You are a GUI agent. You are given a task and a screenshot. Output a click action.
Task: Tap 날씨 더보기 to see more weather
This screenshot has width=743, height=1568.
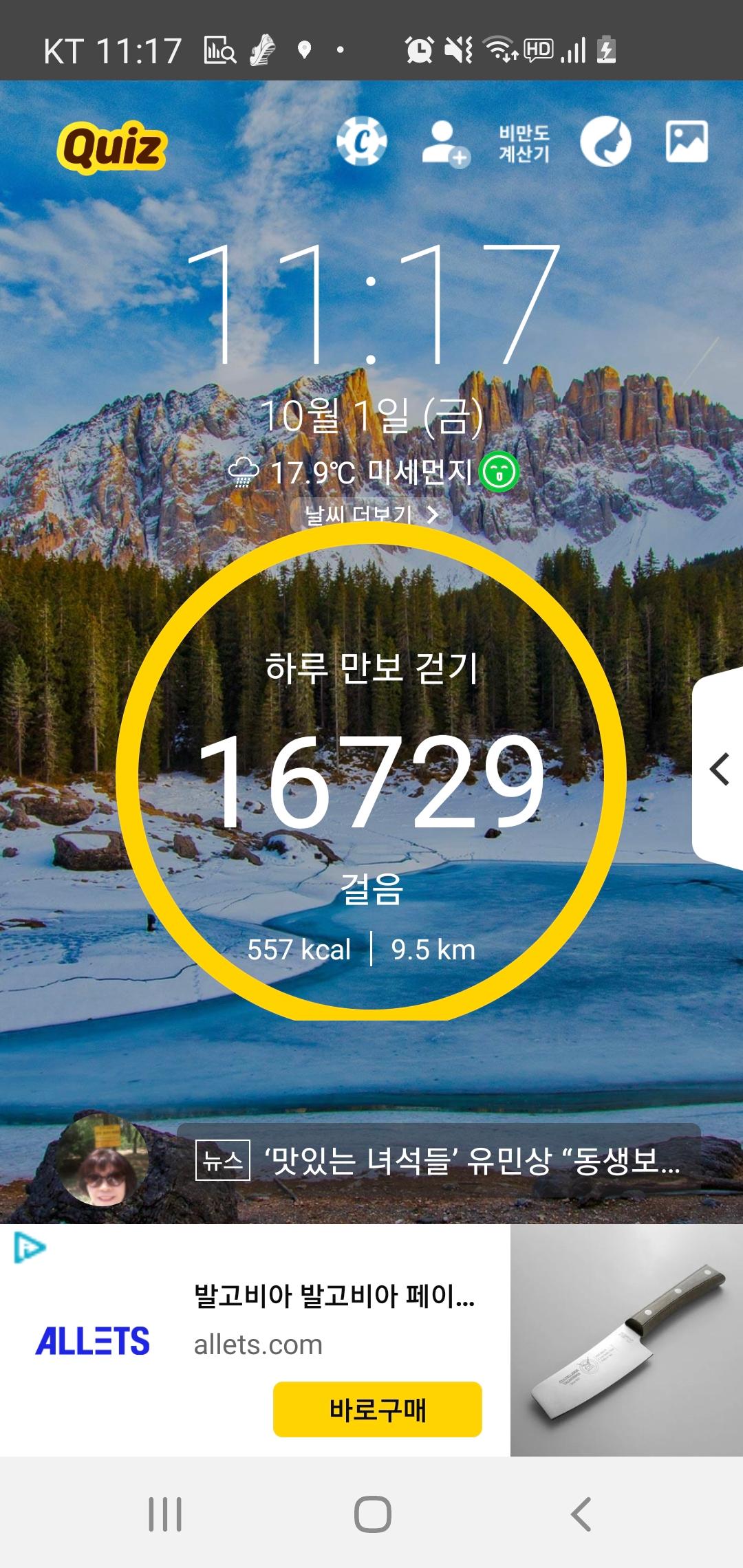371,514
